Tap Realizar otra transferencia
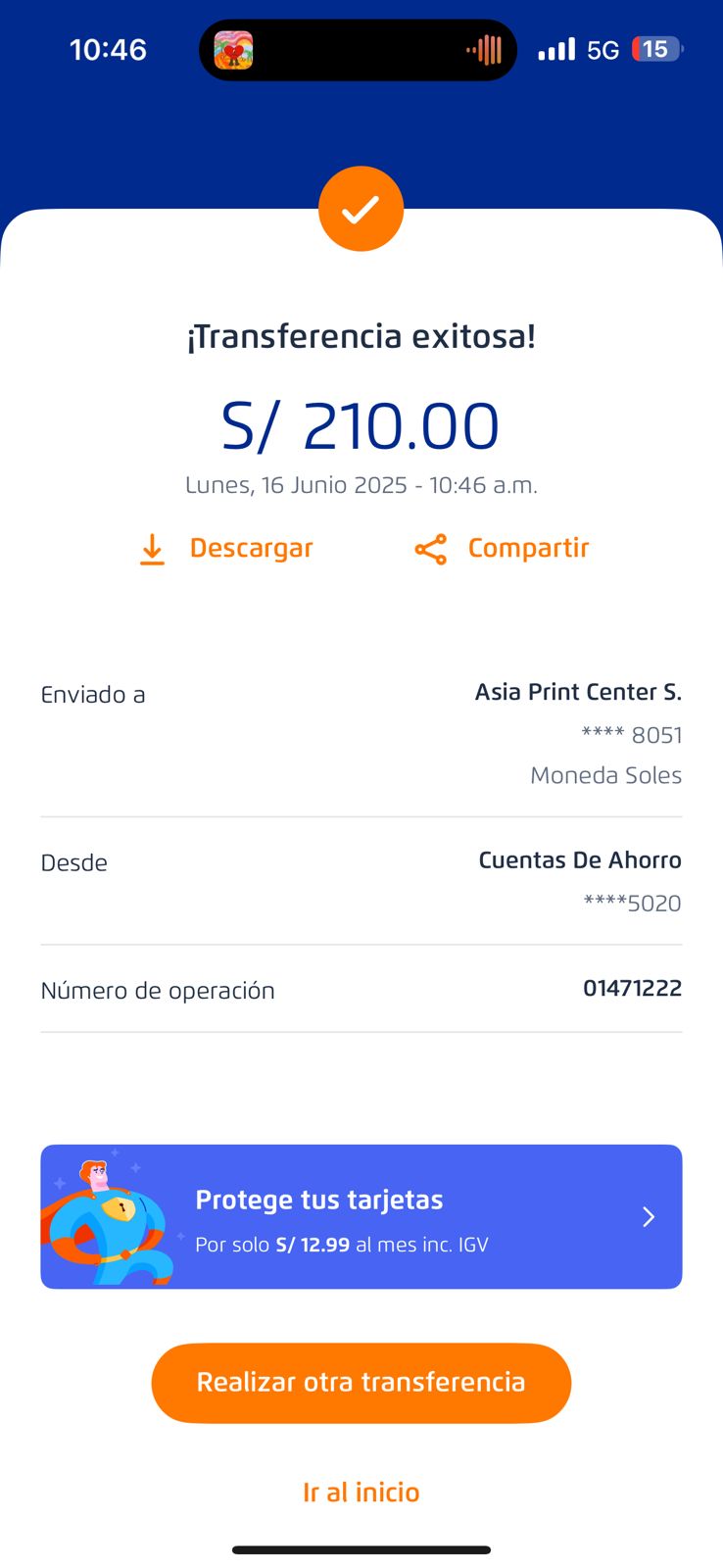The height and width of the screenshot is (1568, 723). tap(361, 1382)
